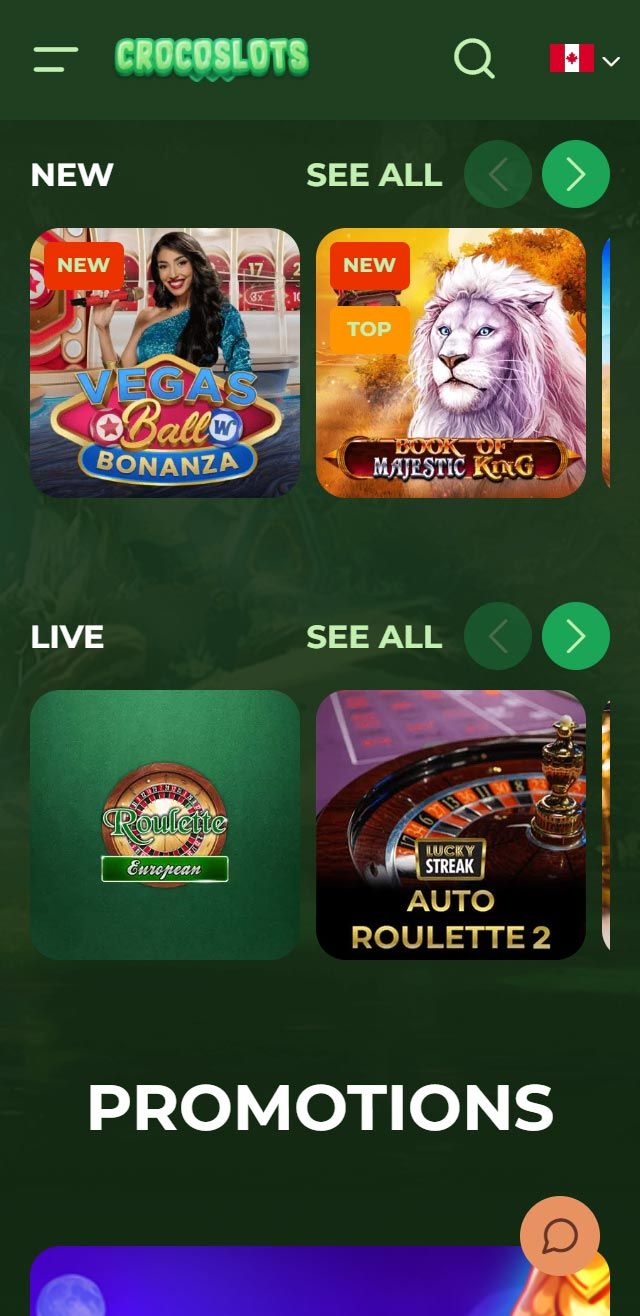Go to Crocoslots home via logo
Viewport: 640px width, 1316px height.
(x=212, y=58)
